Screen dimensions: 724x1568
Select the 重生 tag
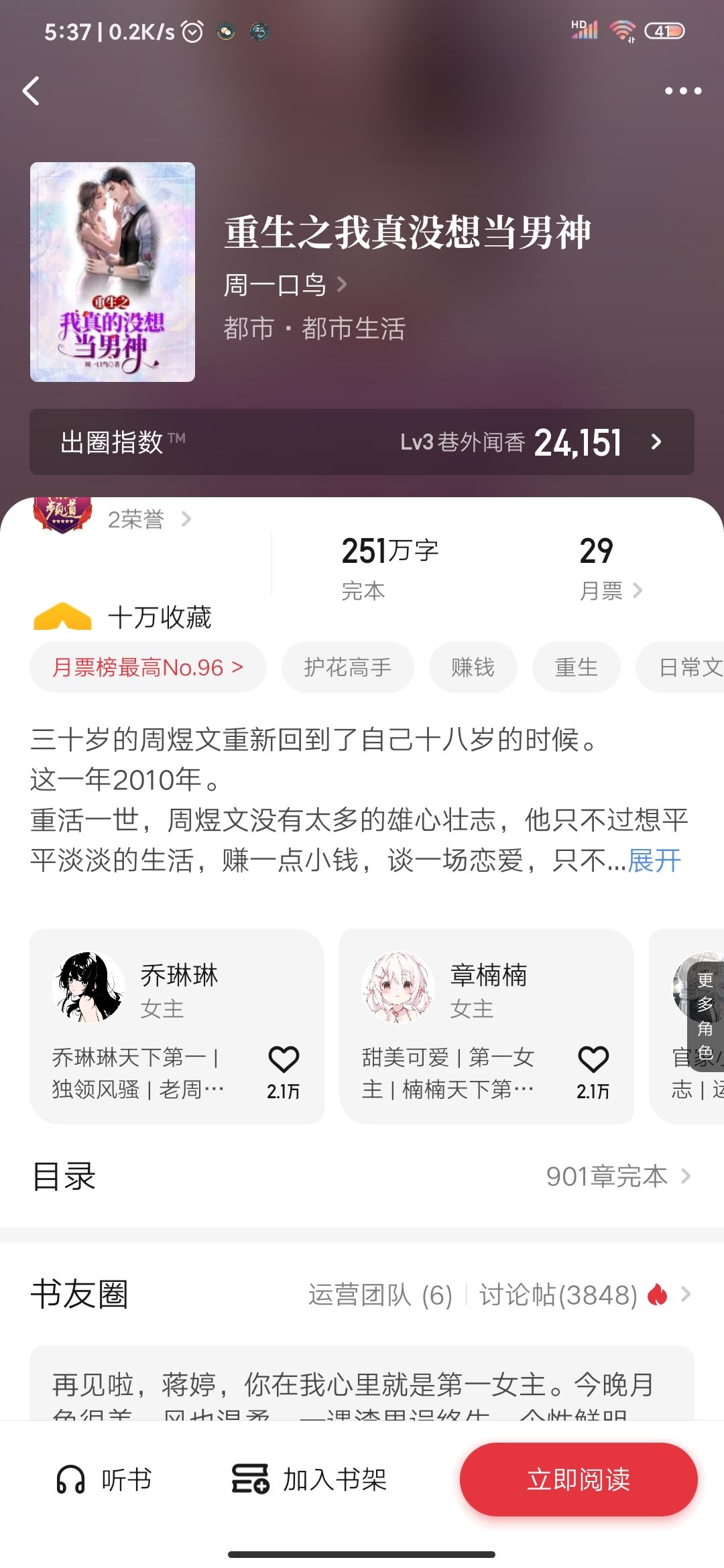click(576, 667)
